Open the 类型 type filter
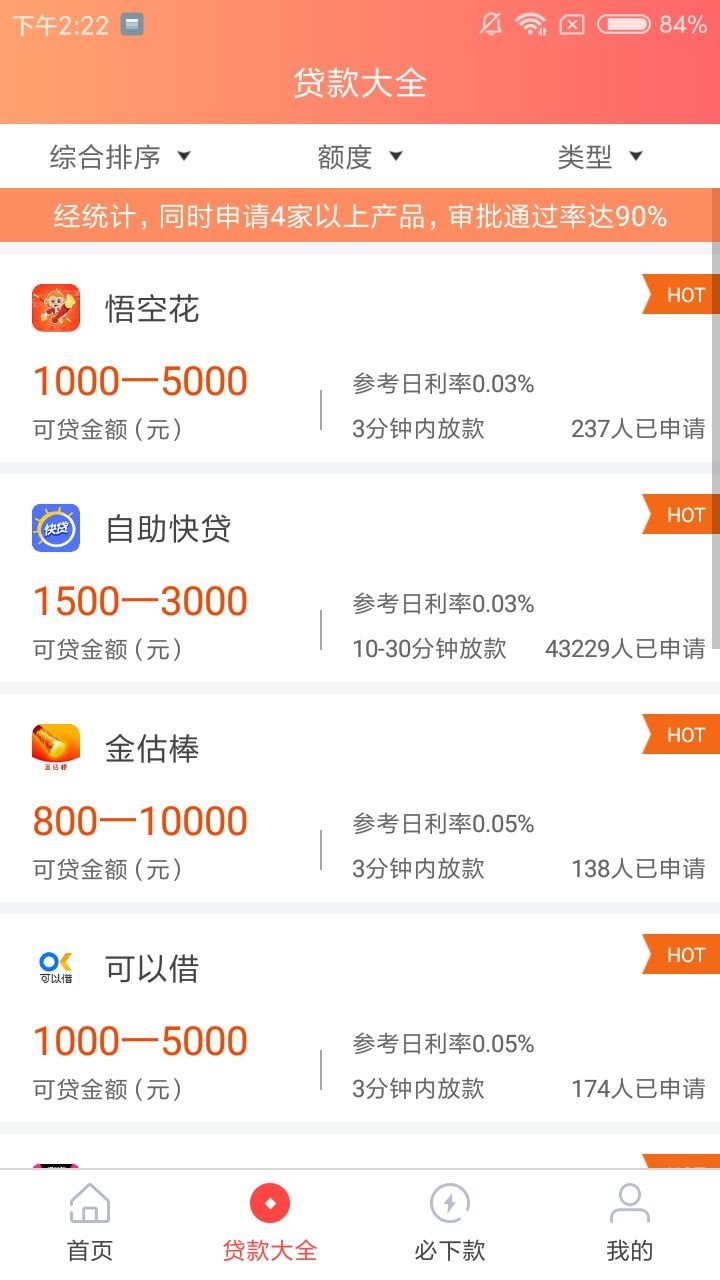 (600, 157)
